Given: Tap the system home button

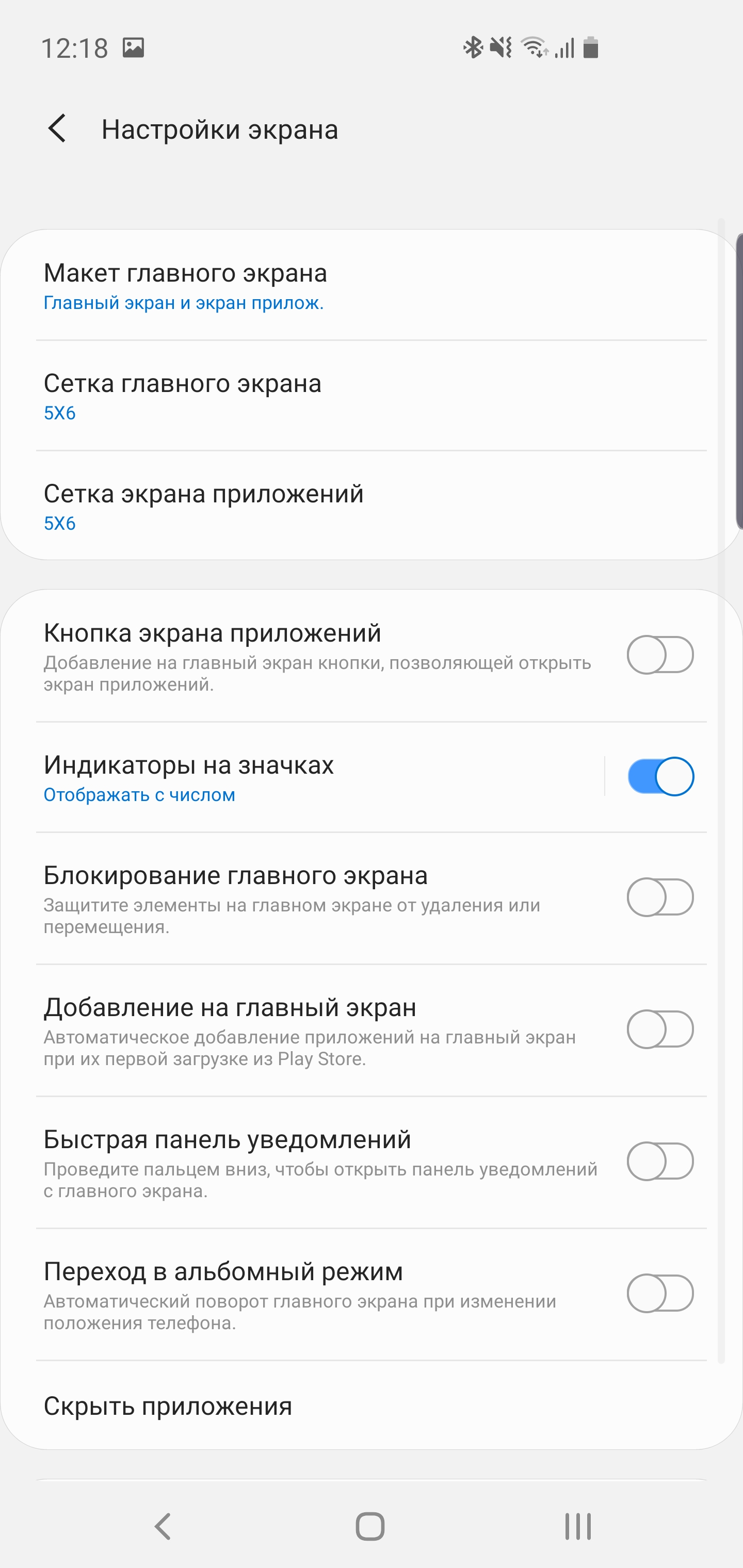Looking at the screenshot, I should 370,1527.
